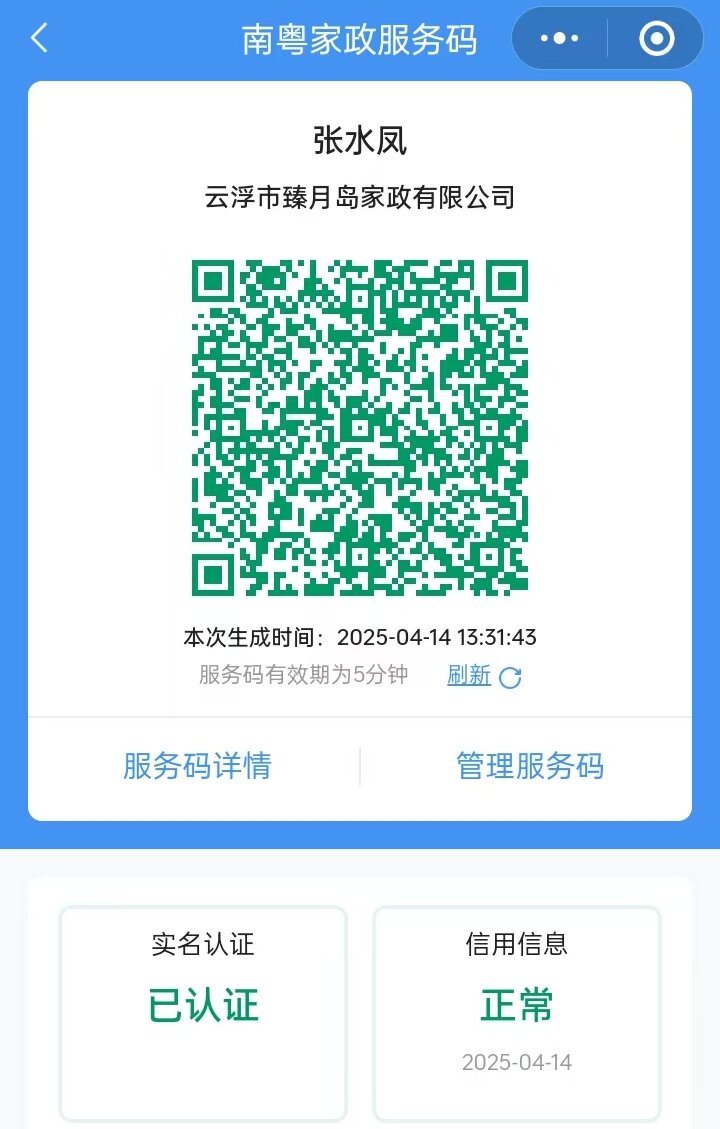The image size is (720, 1129).
Task: Tap the 正常 credit status indicator
Action: point(516,1004)
